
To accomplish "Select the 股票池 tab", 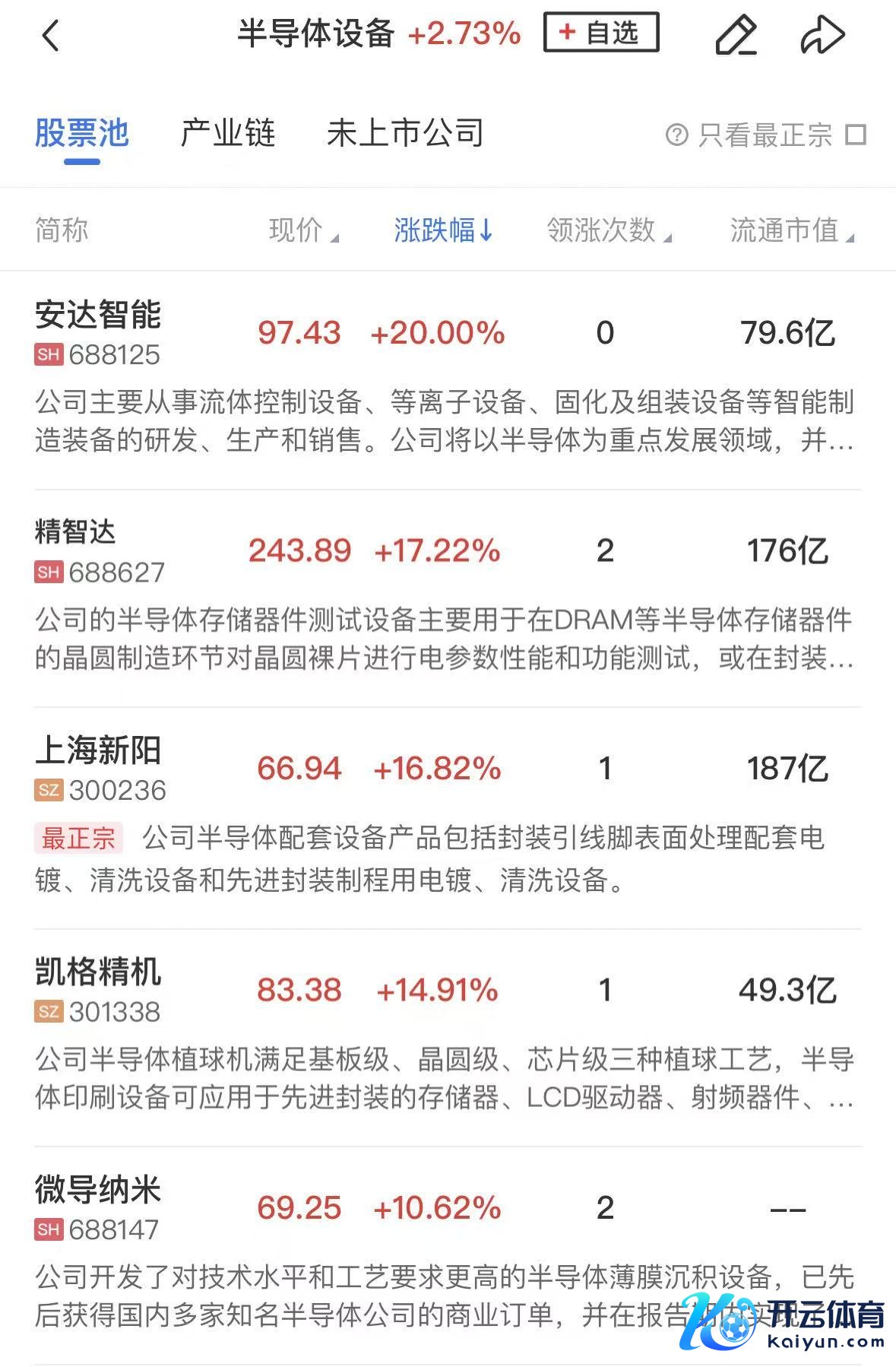I will [82, 134].
